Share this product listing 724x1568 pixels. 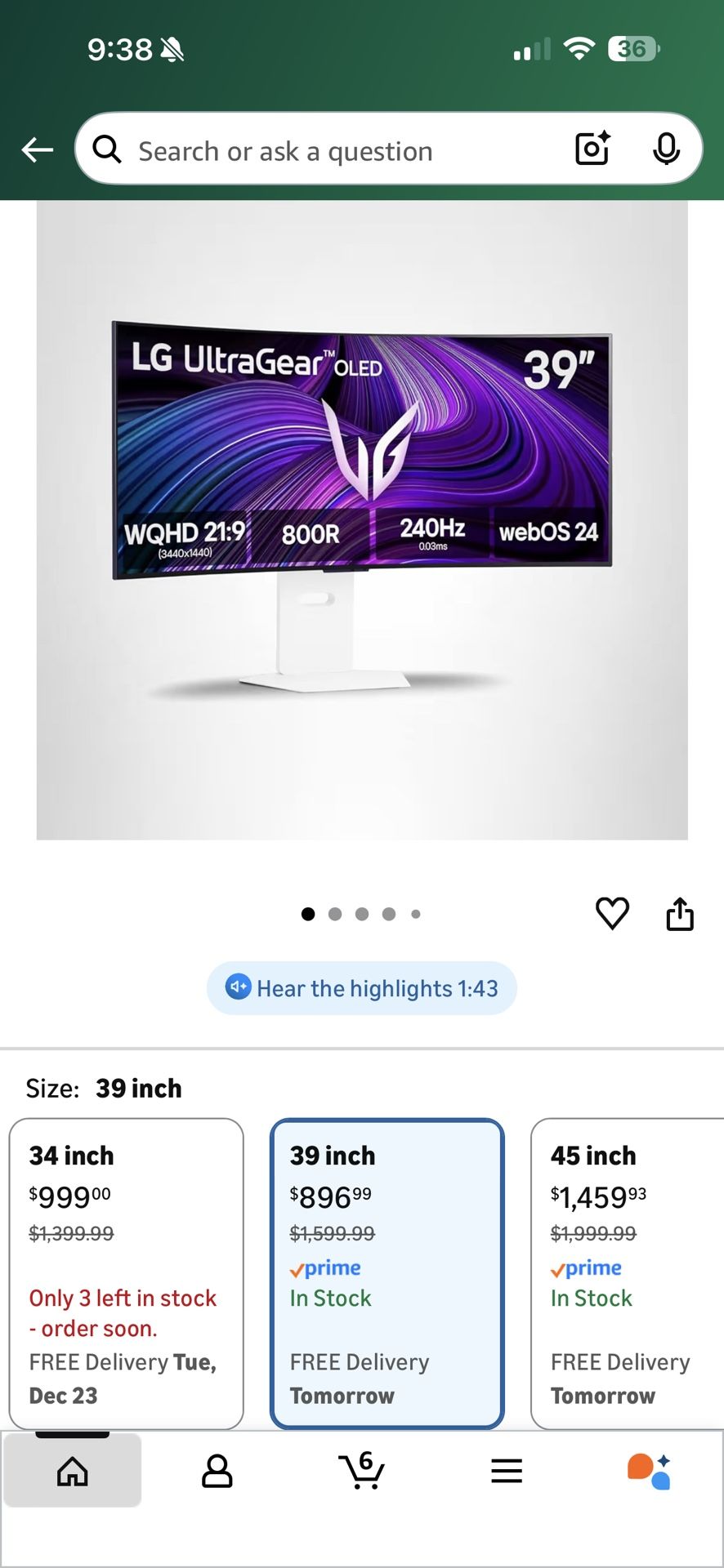click(680, 914)
